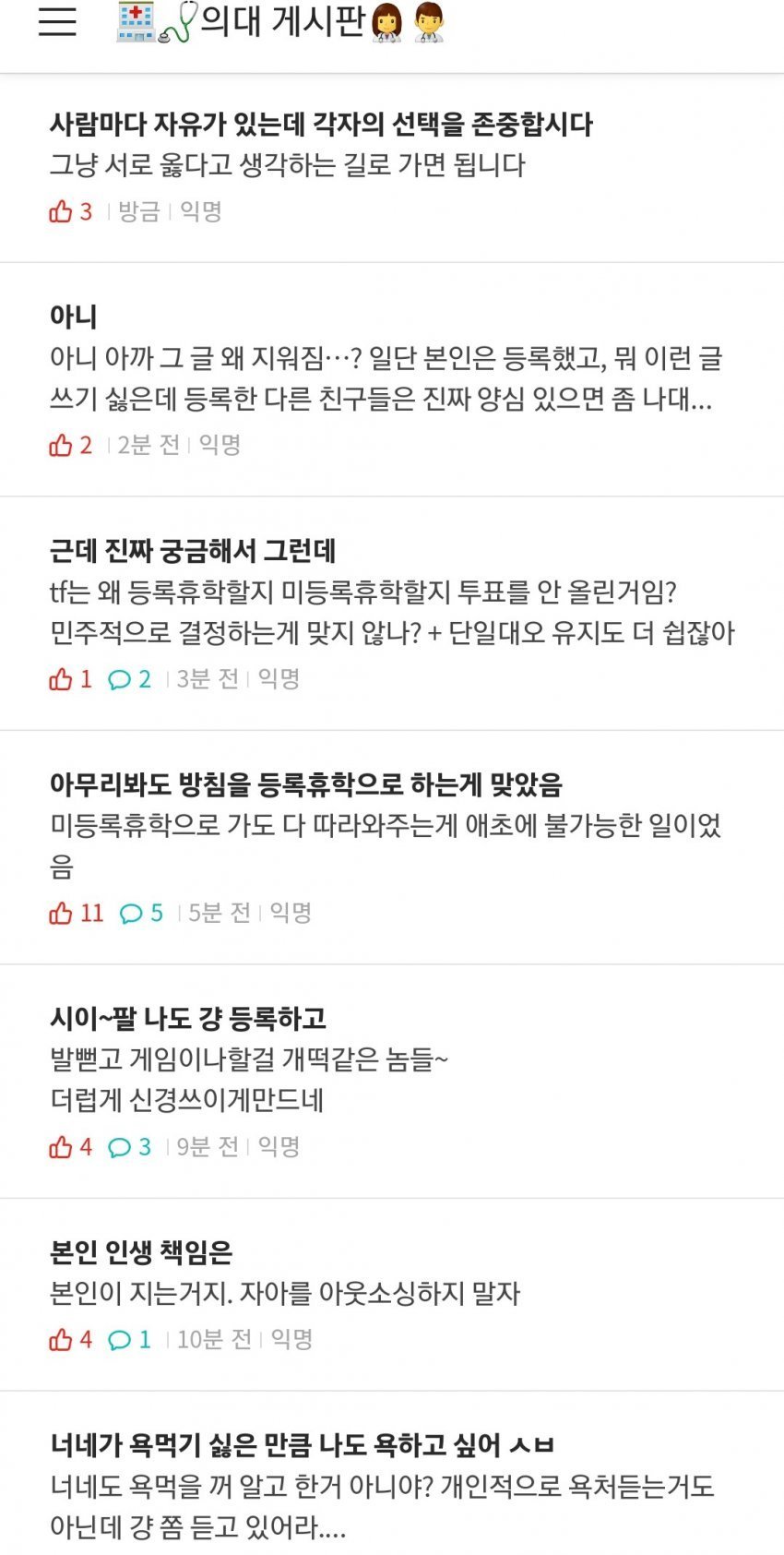This screenshot has width=784, height=1555.
Task: Open post '시이~팔 나도 걍 등록하고'
Action: click(188, 1018)
